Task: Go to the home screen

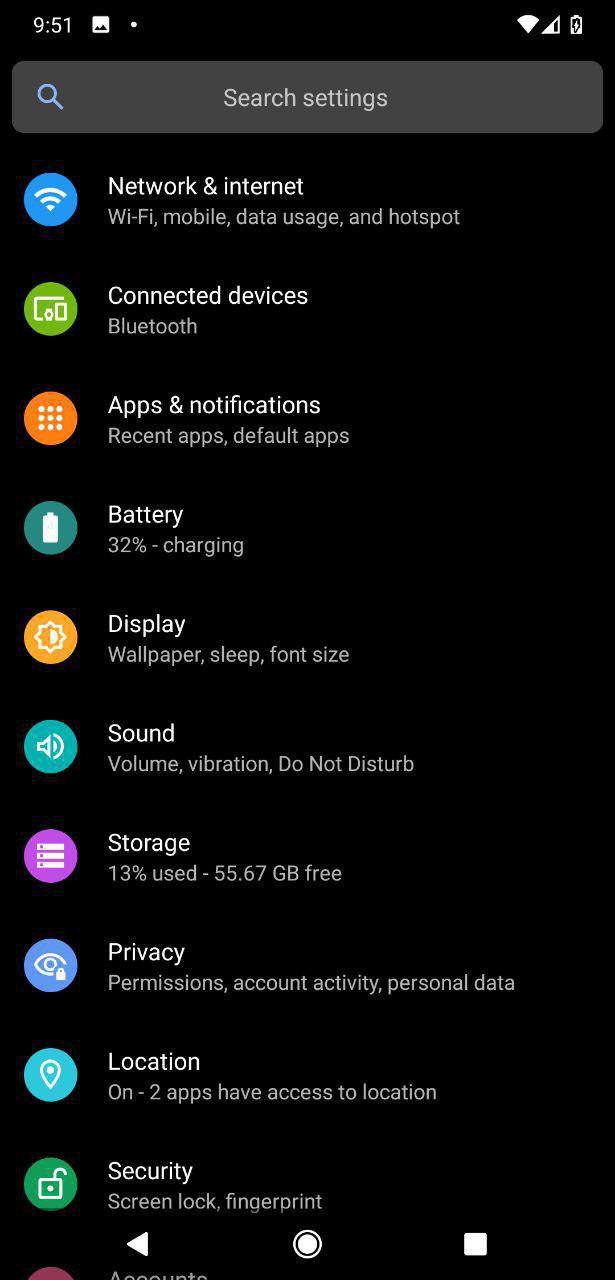Action: pos(307,1243)
